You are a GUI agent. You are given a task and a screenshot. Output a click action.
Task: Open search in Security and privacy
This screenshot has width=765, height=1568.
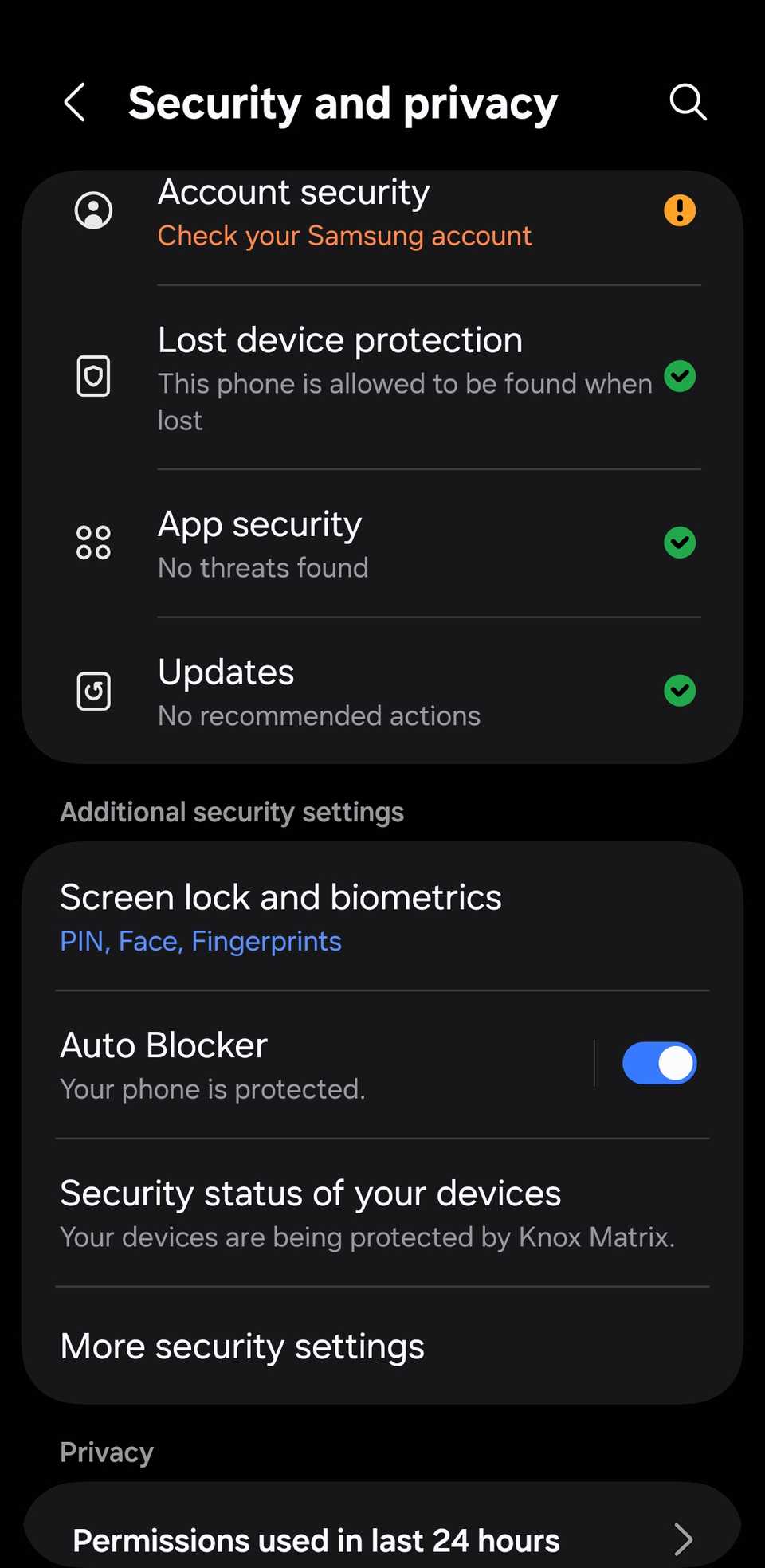(x=687, y=102)
